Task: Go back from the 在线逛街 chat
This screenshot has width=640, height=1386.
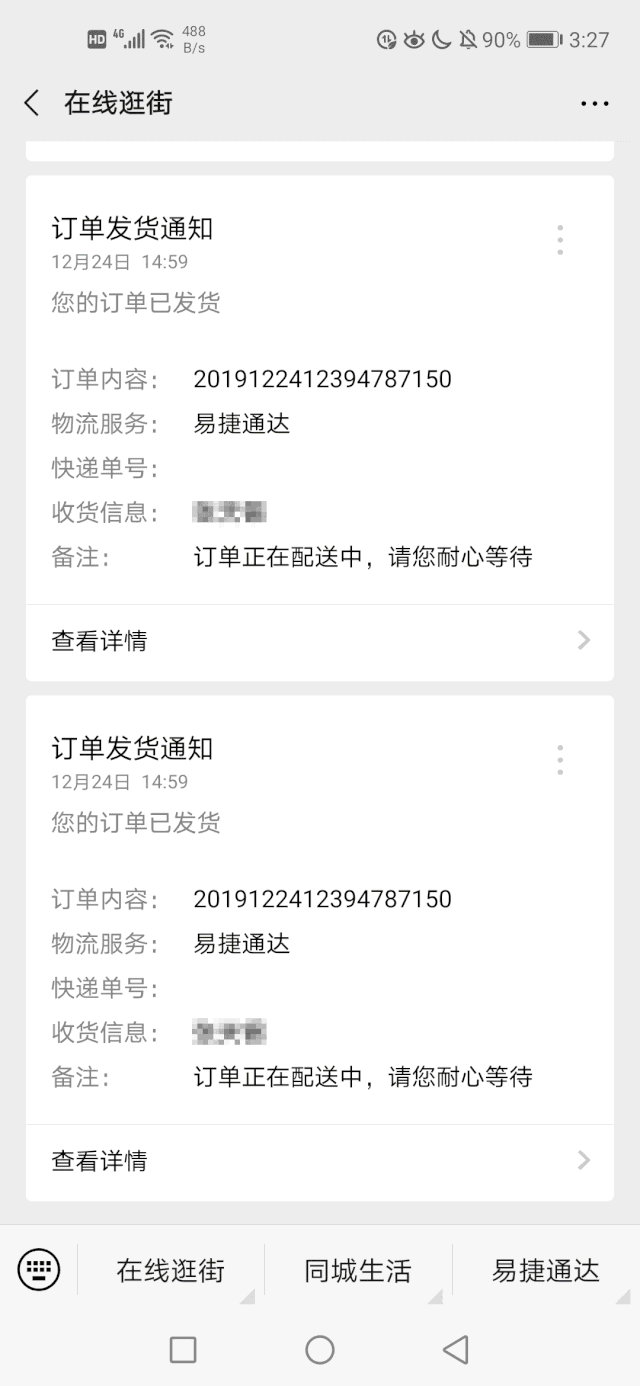Action: click(x=32, y=102)
